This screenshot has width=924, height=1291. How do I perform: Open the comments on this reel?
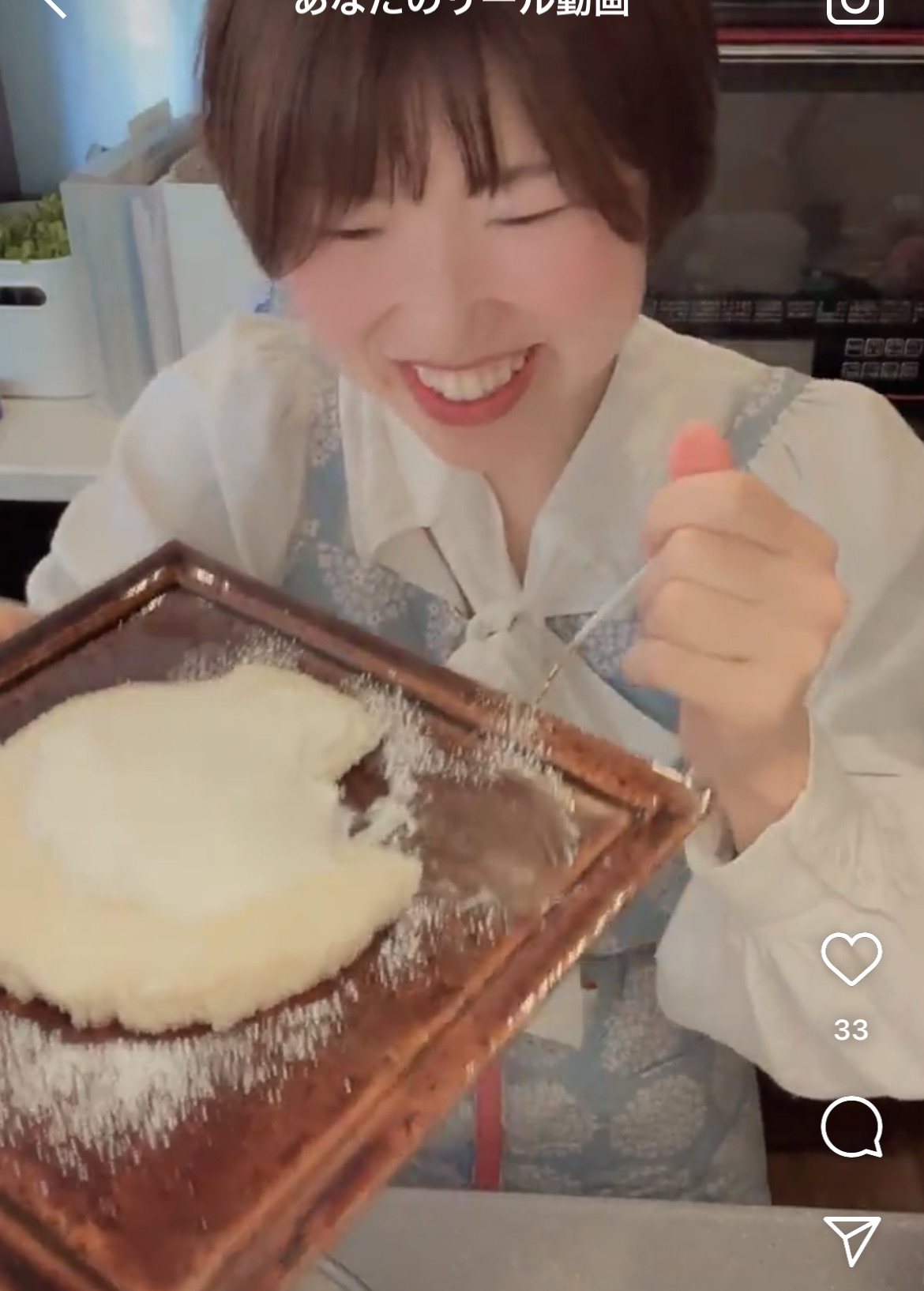(851, 1126)
